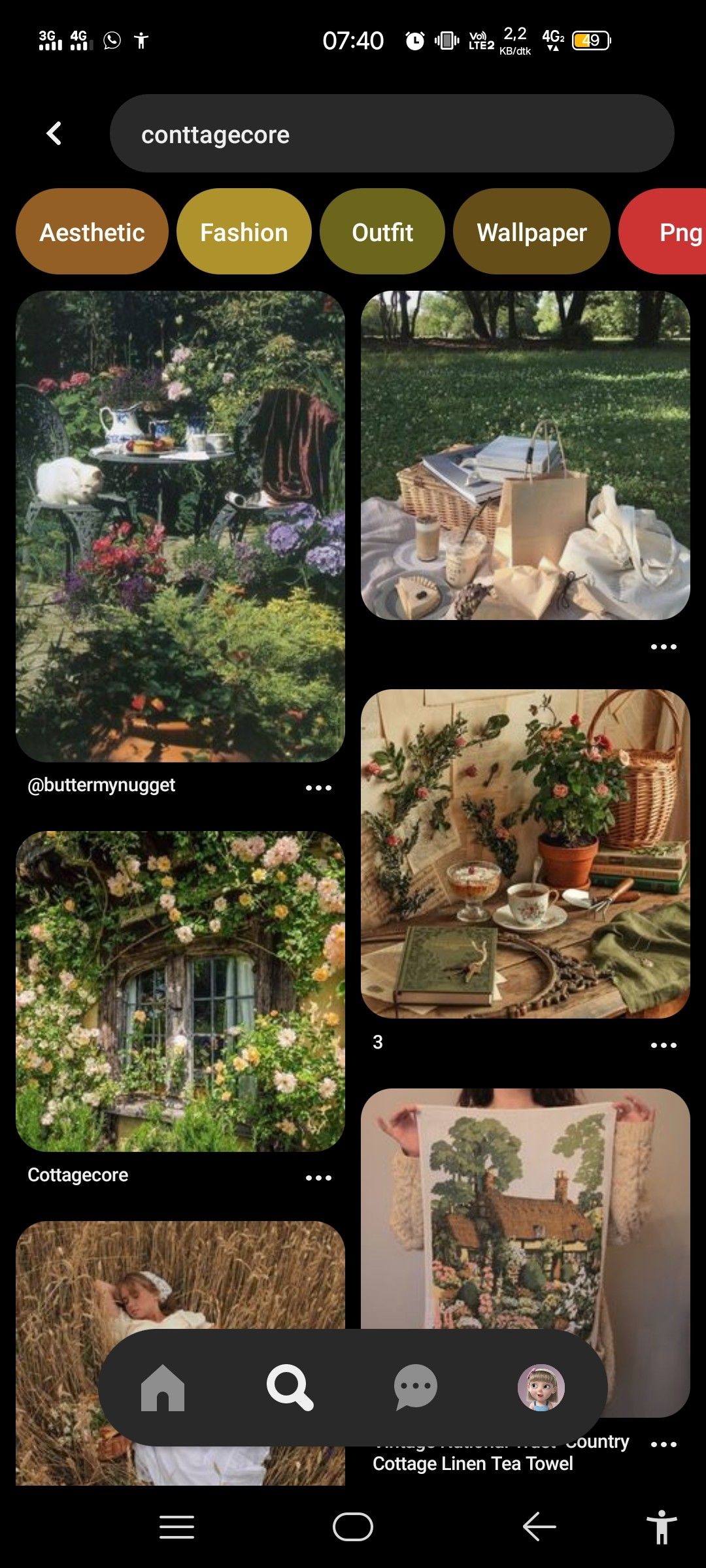The height and width of the screenshot is (1568, 706).
Task: Go to the Home tab
Action: tap(163, 1388)
